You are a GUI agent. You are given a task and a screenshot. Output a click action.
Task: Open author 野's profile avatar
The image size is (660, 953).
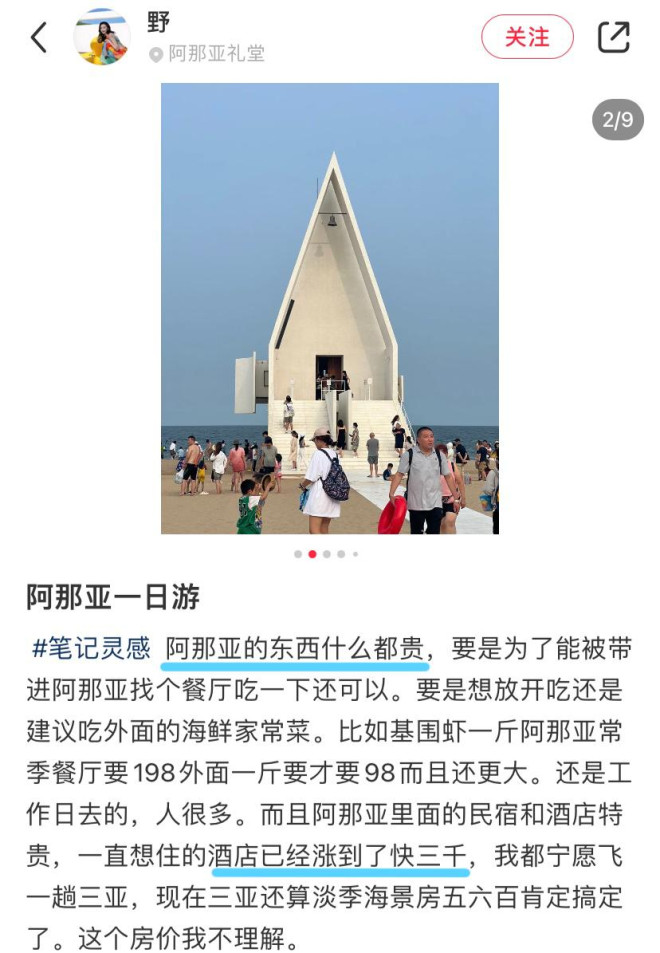(102, 38)
